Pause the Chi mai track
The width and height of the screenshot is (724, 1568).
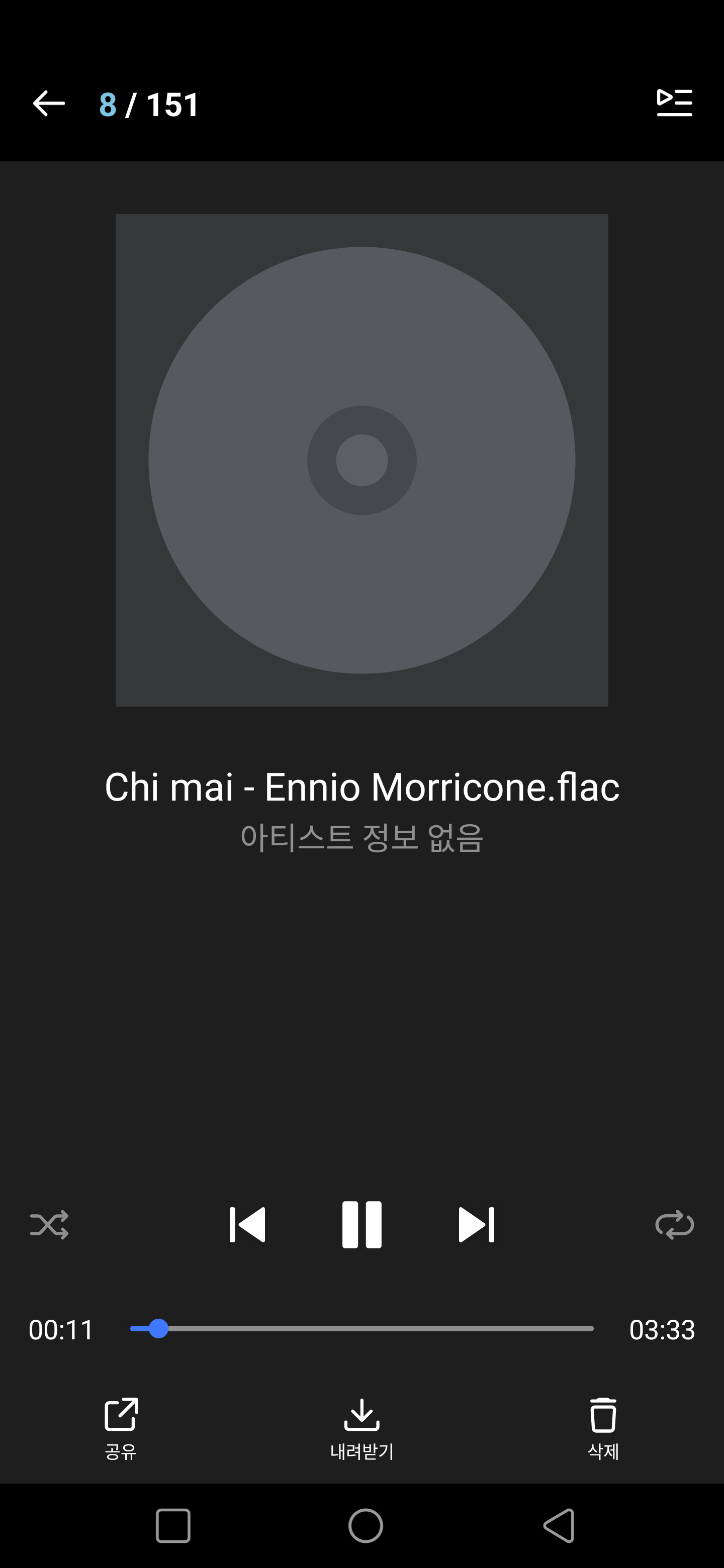pos(361,1224)
